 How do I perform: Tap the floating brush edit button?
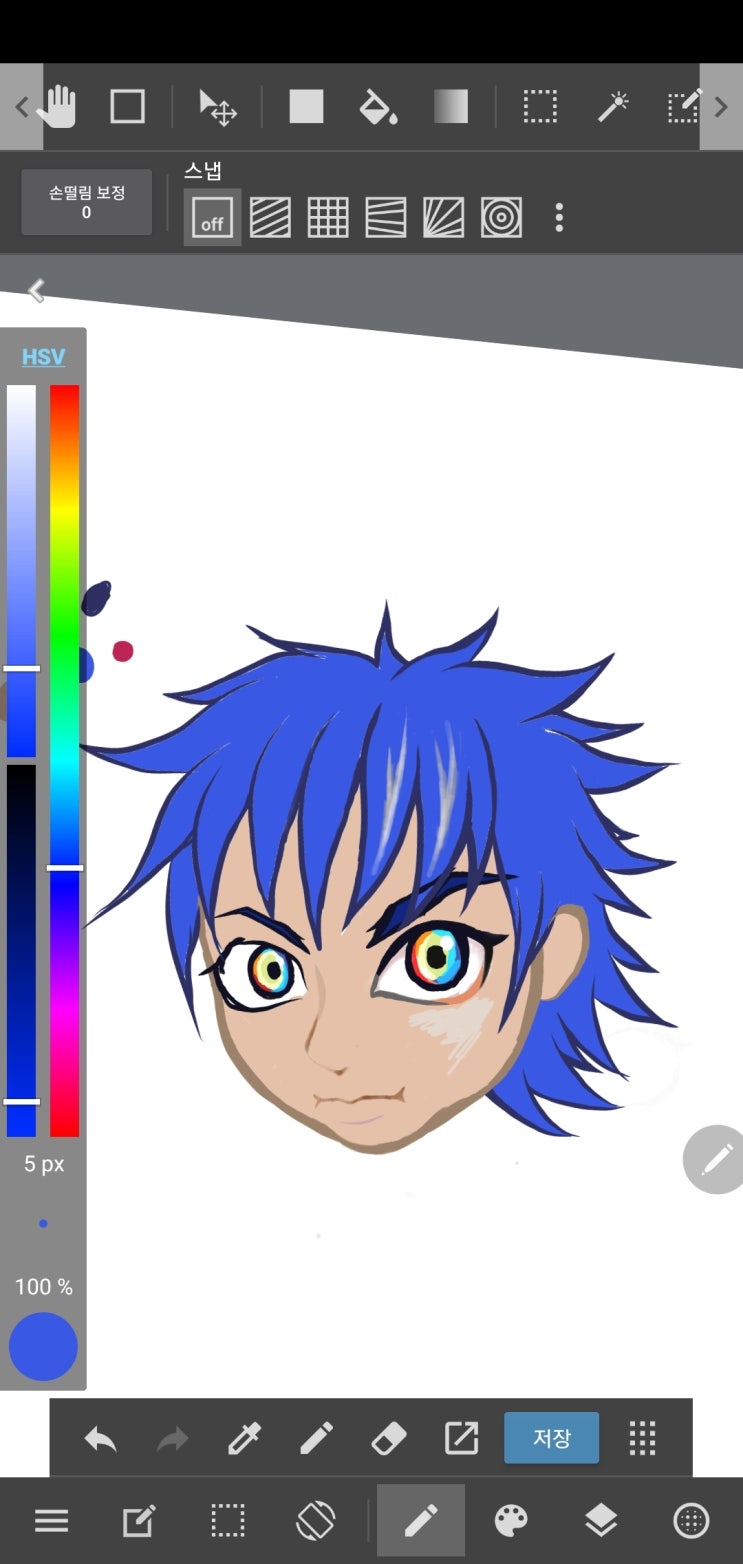(716, 1159)
